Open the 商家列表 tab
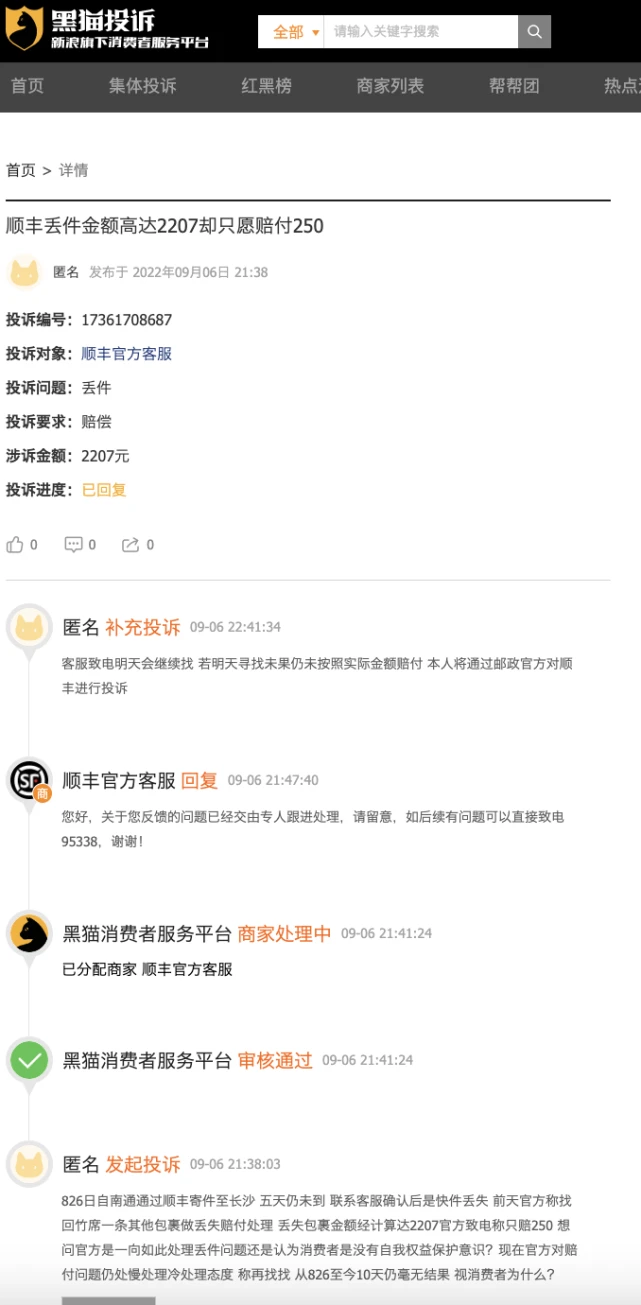Viewport: 641px width, 1305px height. (x=391, y=86)
